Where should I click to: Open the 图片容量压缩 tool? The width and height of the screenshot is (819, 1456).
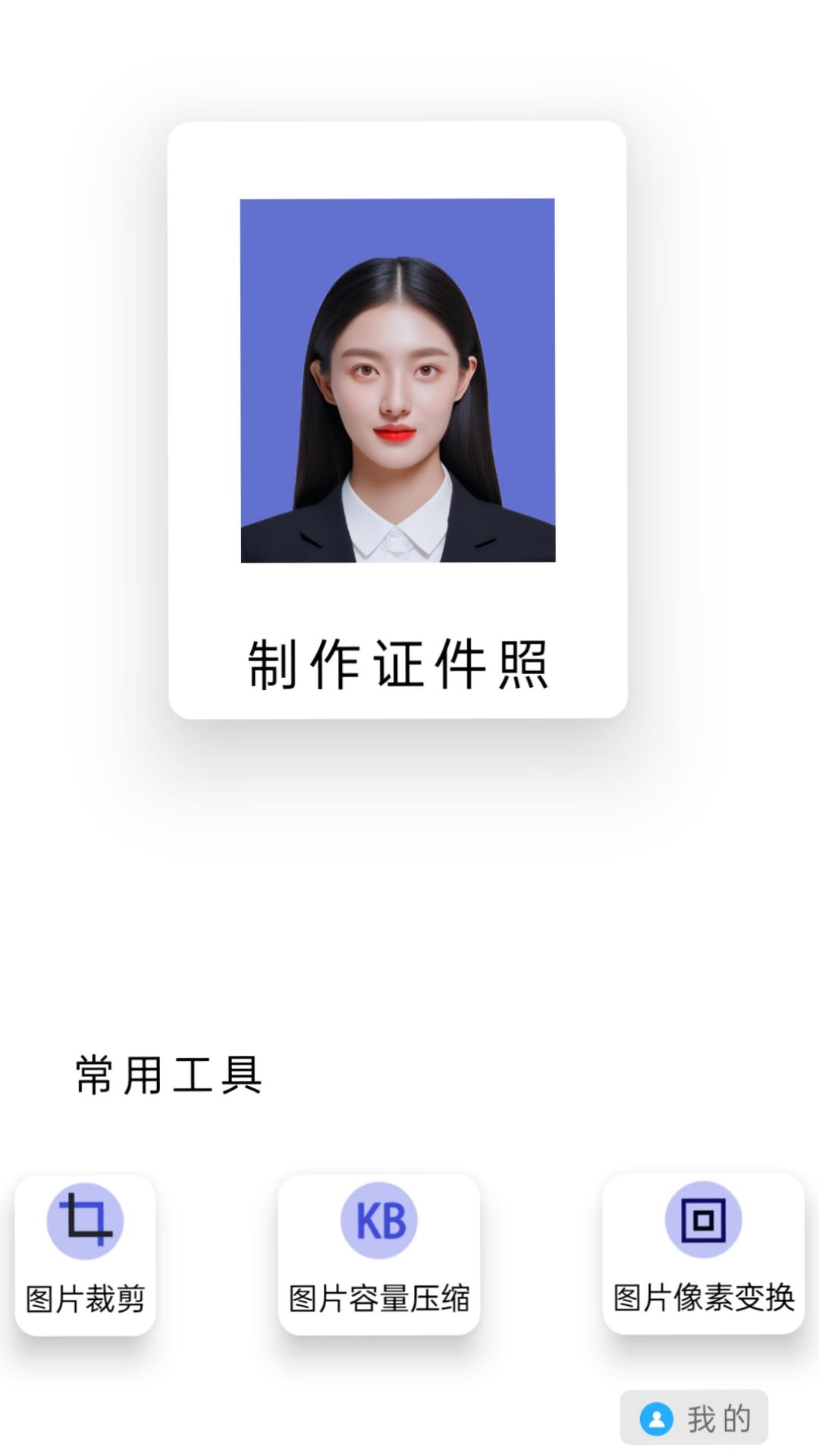click(x=378, y=1255)
